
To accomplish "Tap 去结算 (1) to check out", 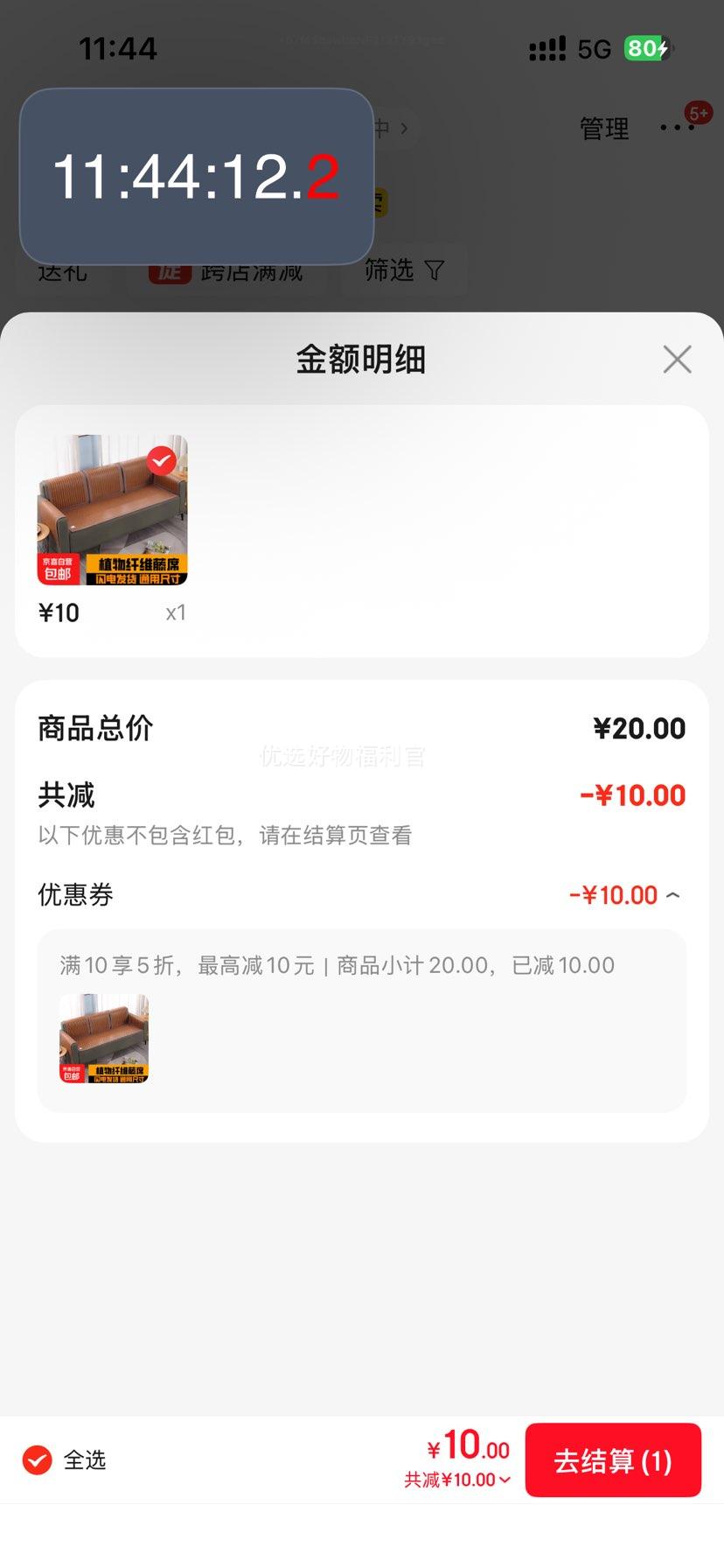I will coord(612,1460).
